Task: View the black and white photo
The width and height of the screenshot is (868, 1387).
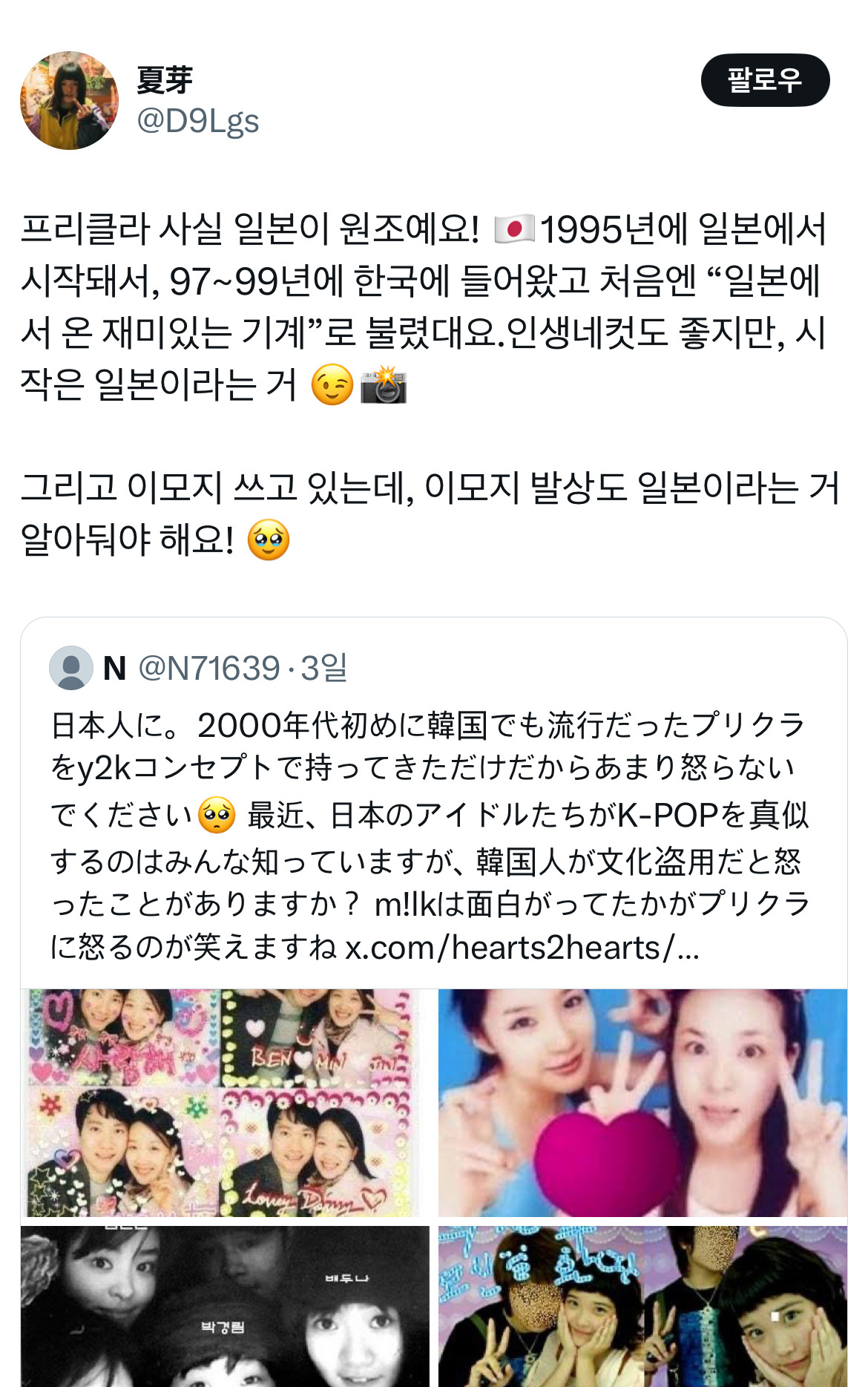Action: click(225, 1306)
